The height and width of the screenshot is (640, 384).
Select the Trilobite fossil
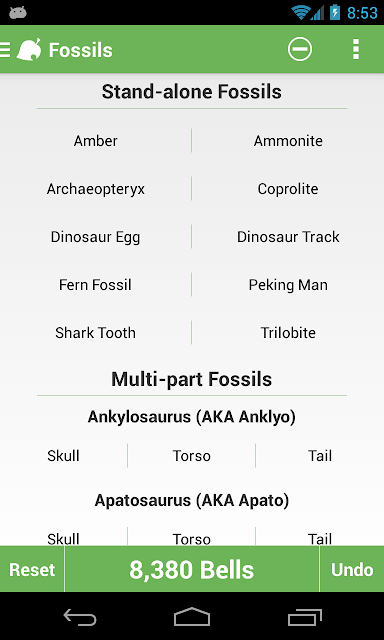[288, 333]
